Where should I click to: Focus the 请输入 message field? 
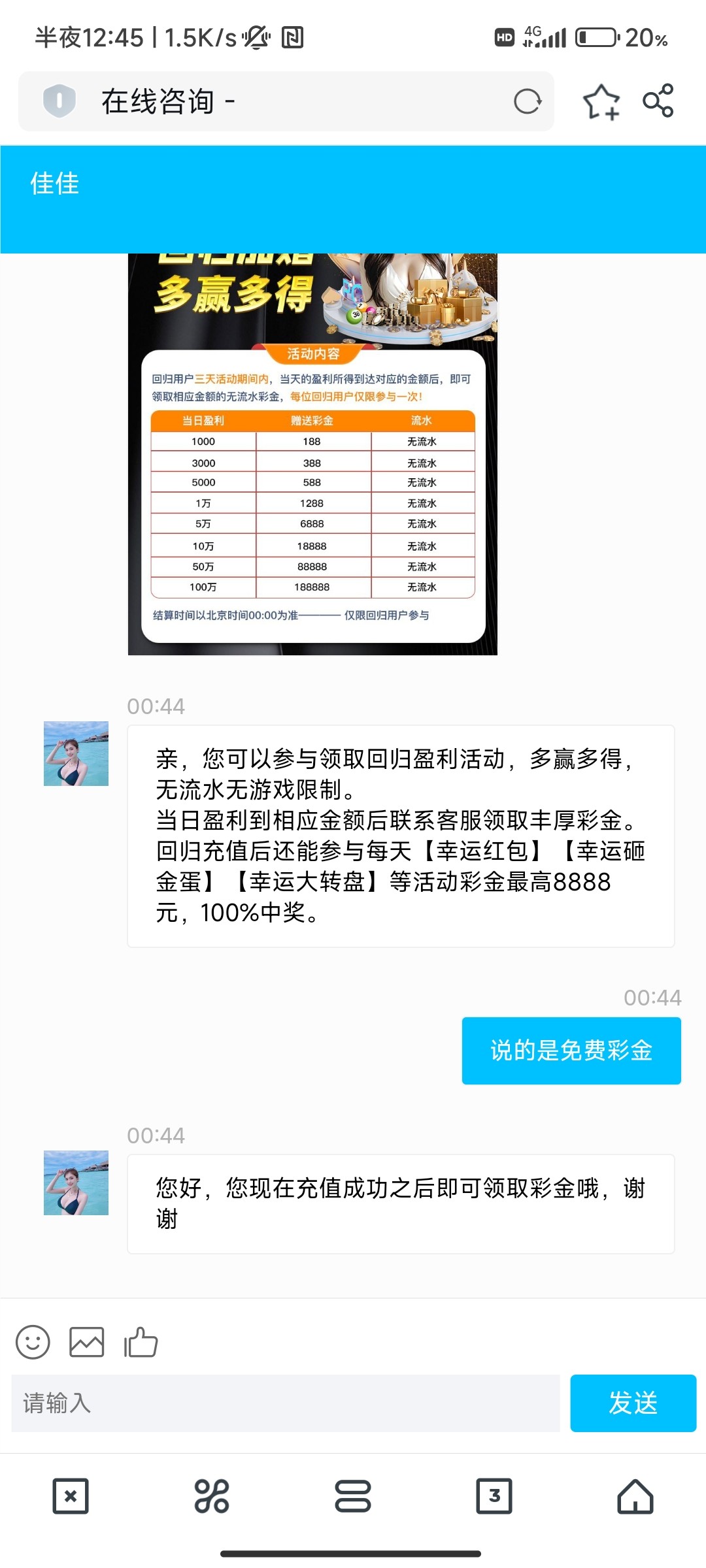(x=286, y=1403)
